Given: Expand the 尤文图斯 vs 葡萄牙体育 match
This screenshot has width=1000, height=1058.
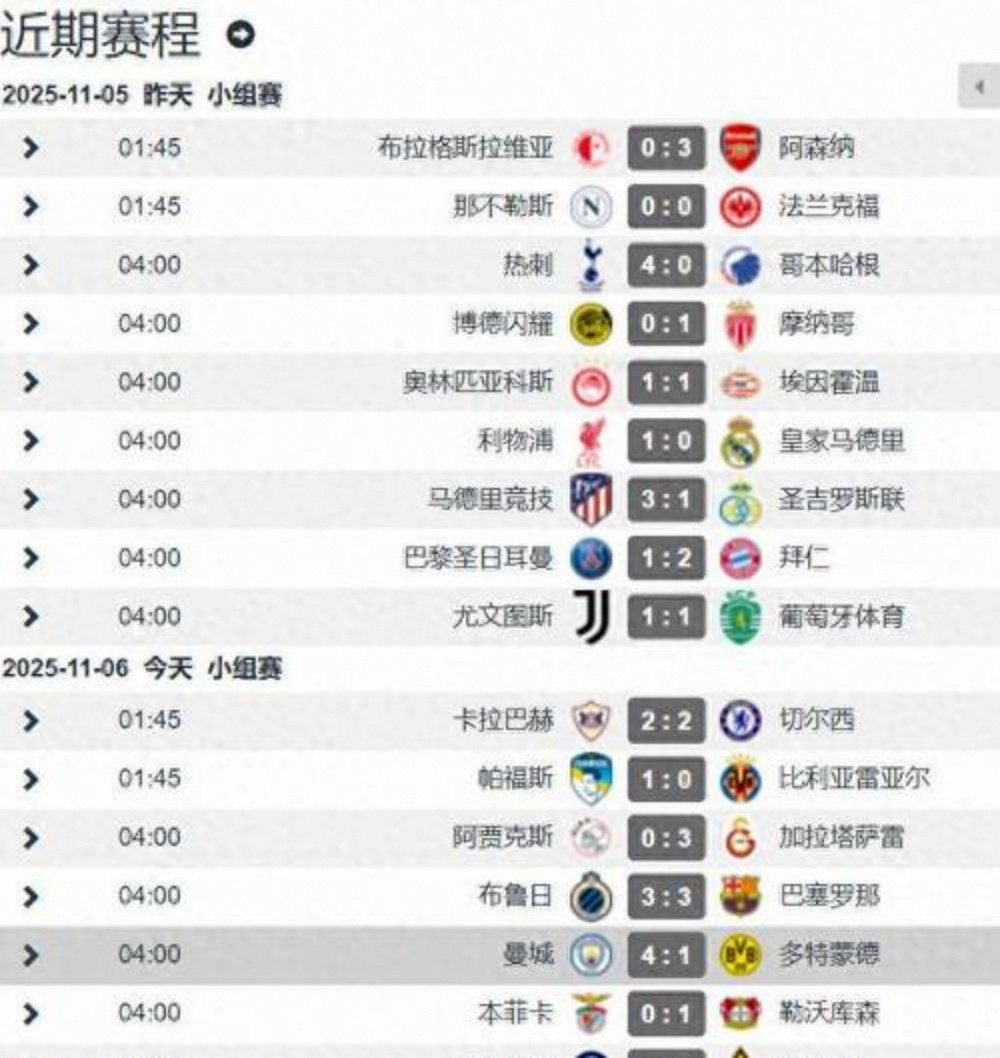Looking at the screenshot, I should click(x=32, y=617).
